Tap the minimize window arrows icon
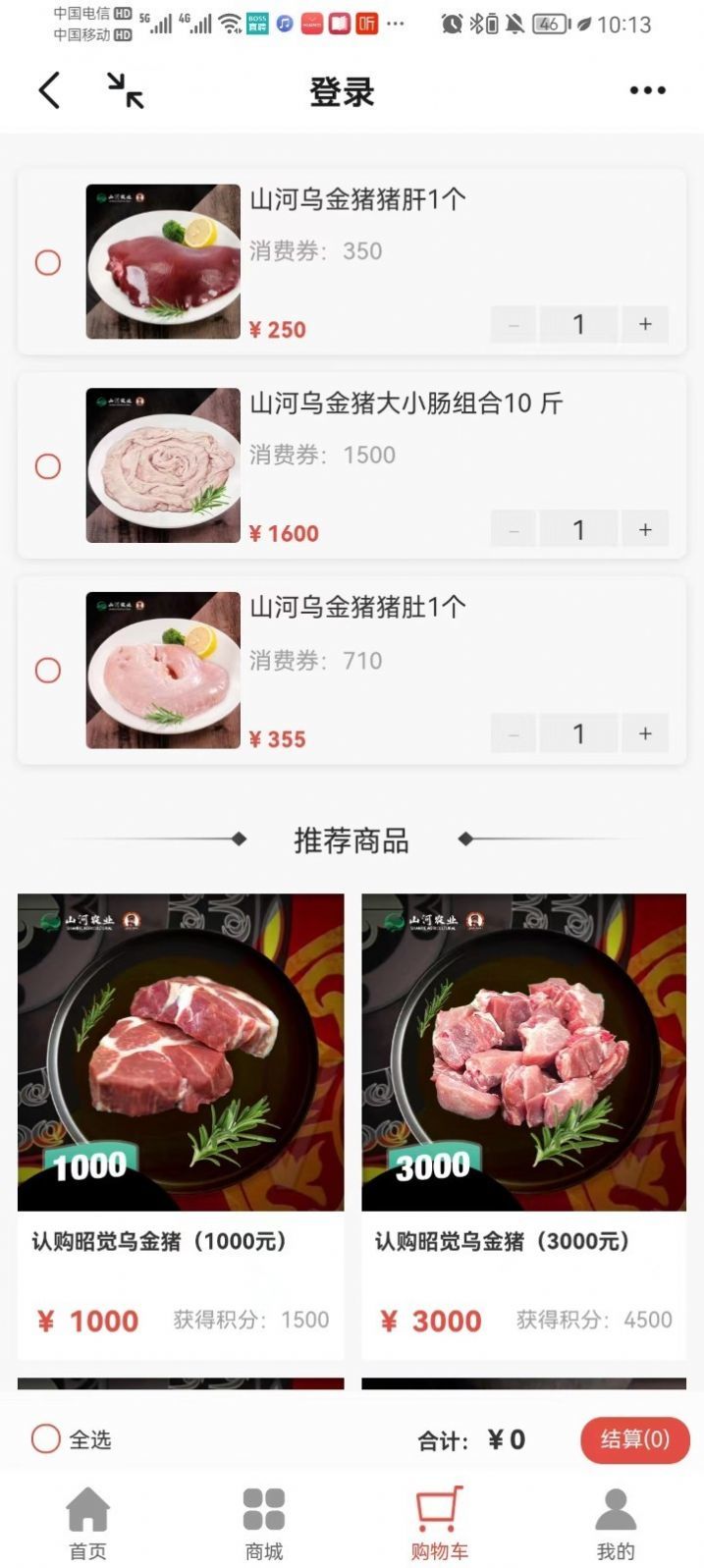704x1568 pixels. pyautogui.click(x=125, y=91)
